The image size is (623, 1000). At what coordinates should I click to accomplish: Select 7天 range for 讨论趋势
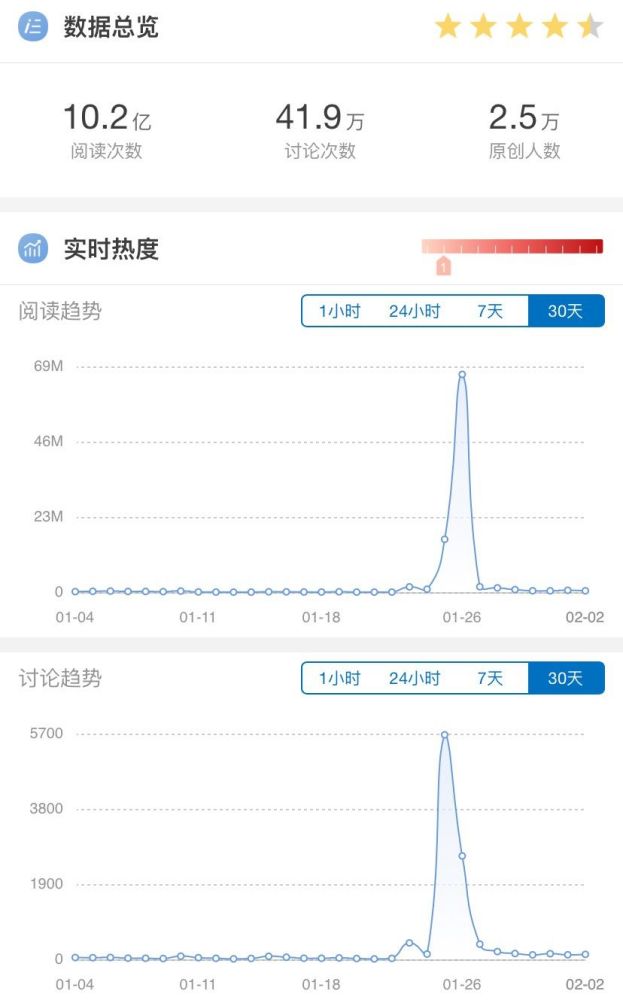(x=490, y=678)
